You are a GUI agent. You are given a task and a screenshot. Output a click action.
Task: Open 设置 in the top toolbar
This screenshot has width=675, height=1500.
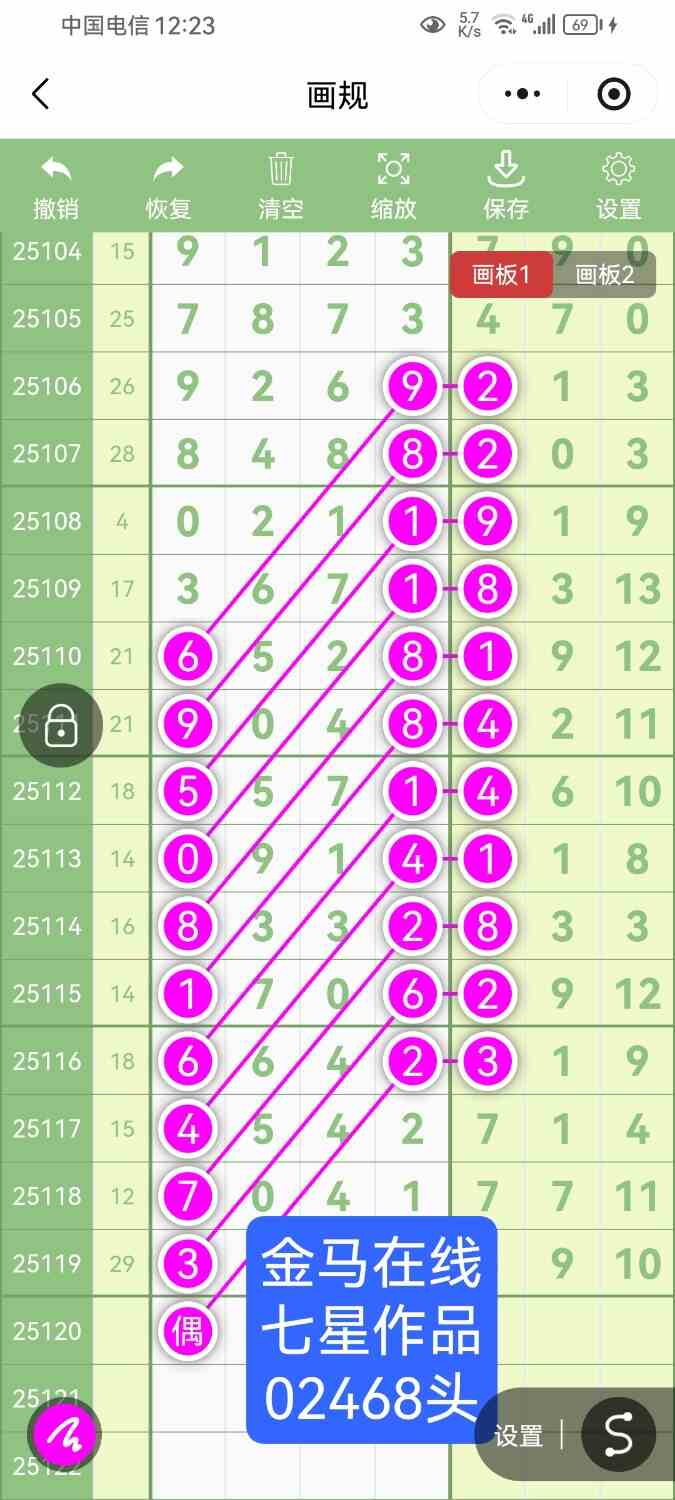pos(618,186)
